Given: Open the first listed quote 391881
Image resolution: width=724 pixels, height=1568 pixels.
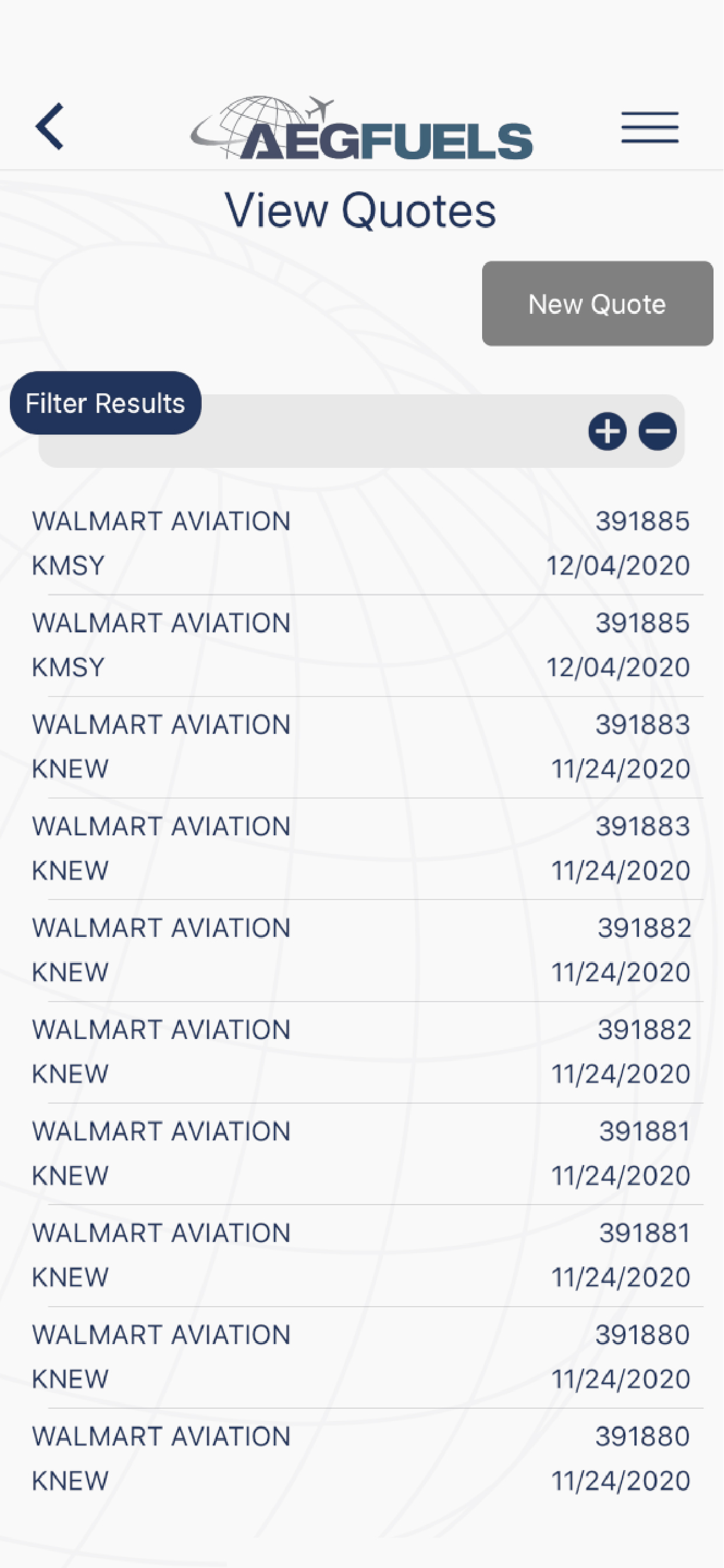Looking at the screenshot, I should point(361,1153).
